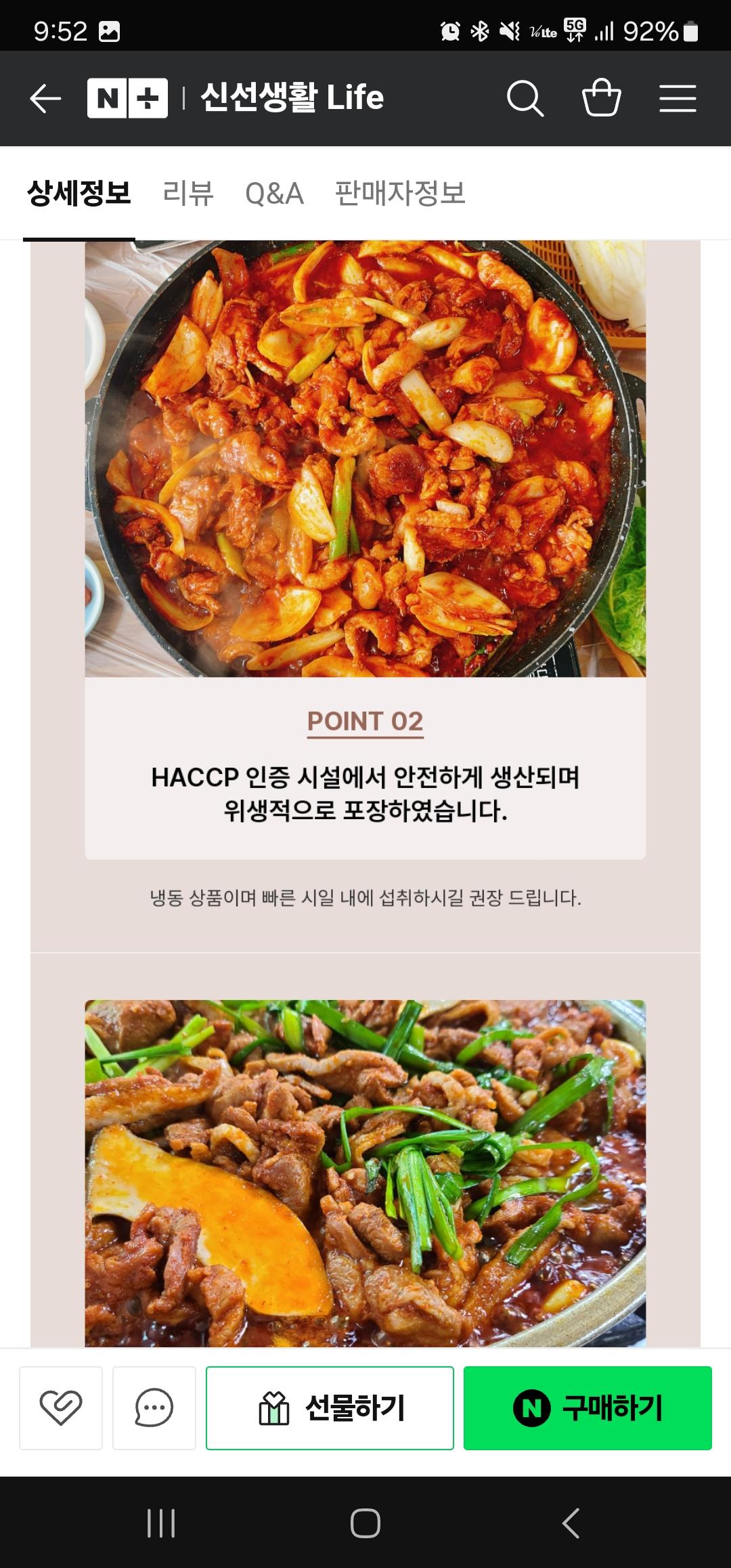Go back using the header arrow
Image resolution: width=731 pixels, height=1568 pixels.
[46, 99]
